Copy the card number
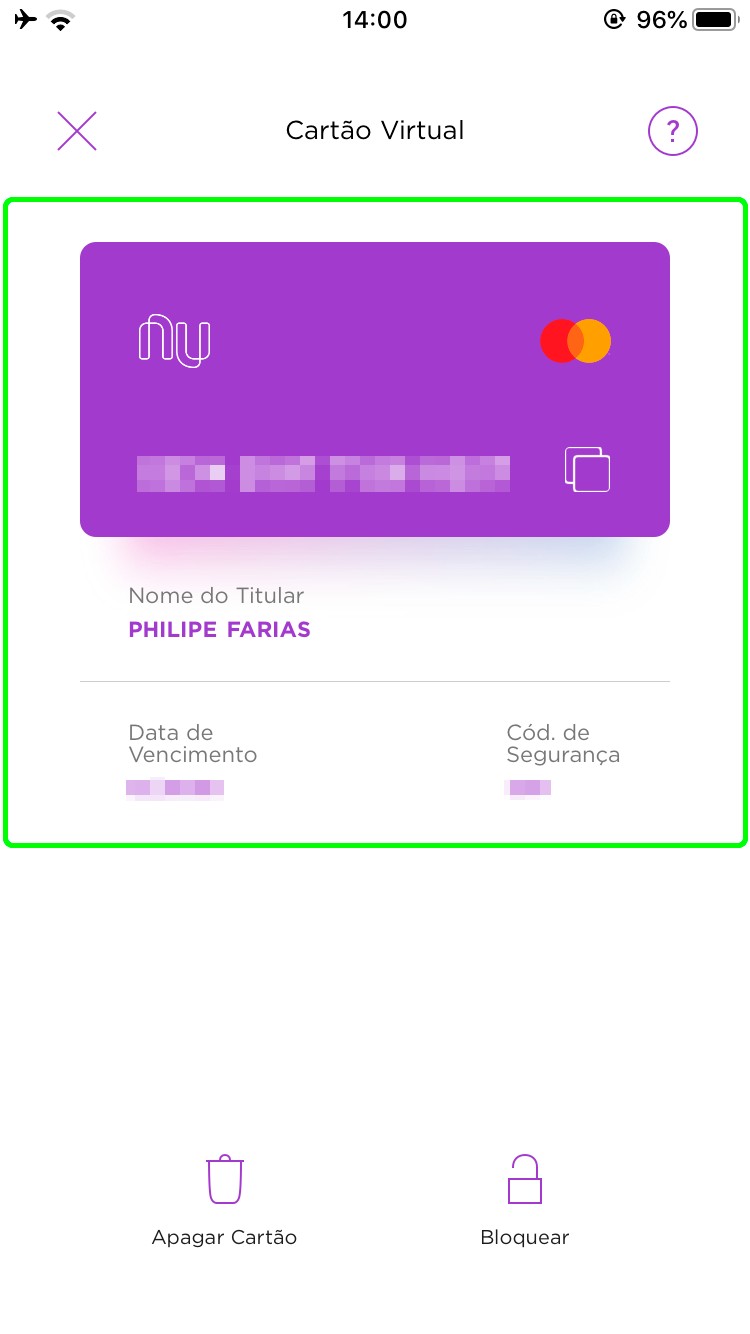The image size is (750, 1334). point(588,470)
